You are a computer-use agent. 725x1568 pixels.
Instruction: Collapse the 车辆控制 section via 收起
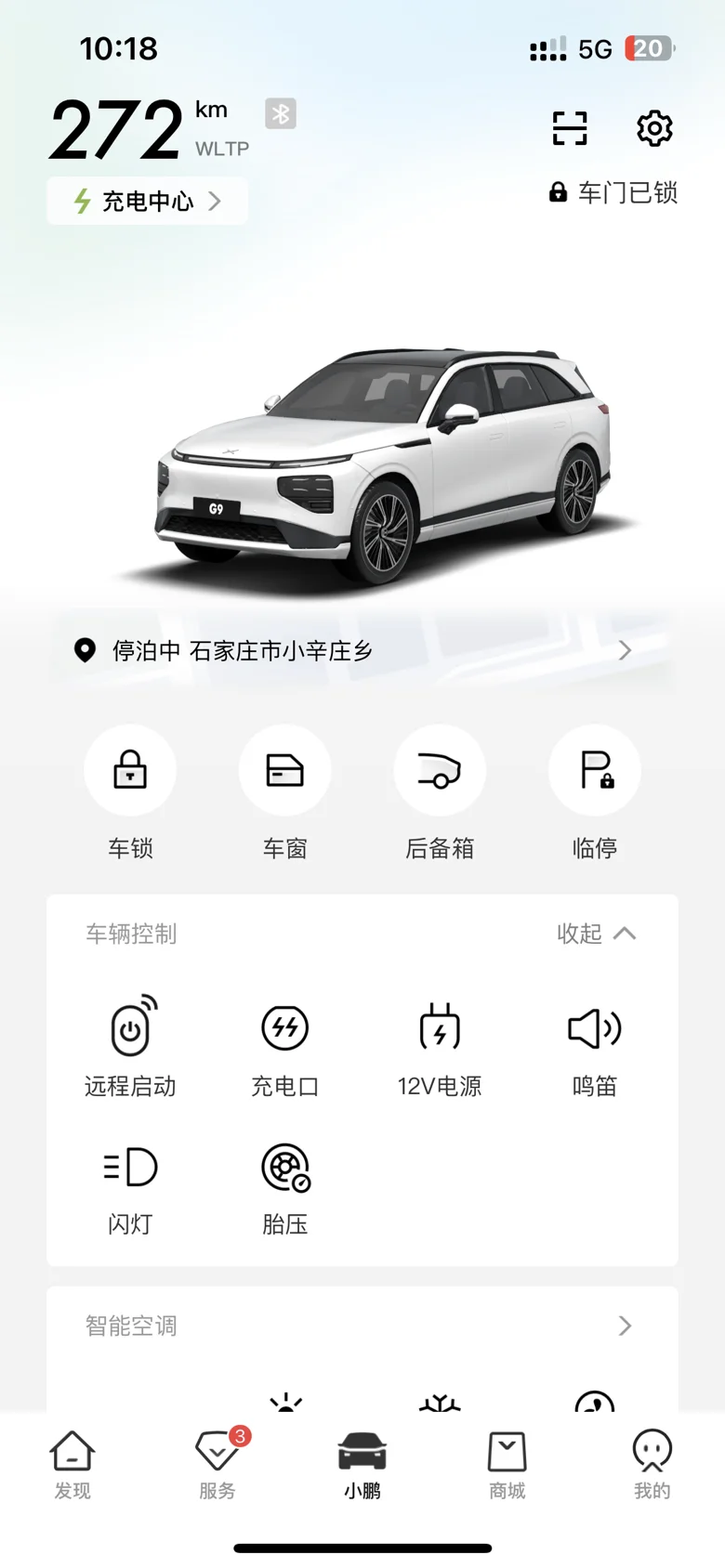click(597, 934)
